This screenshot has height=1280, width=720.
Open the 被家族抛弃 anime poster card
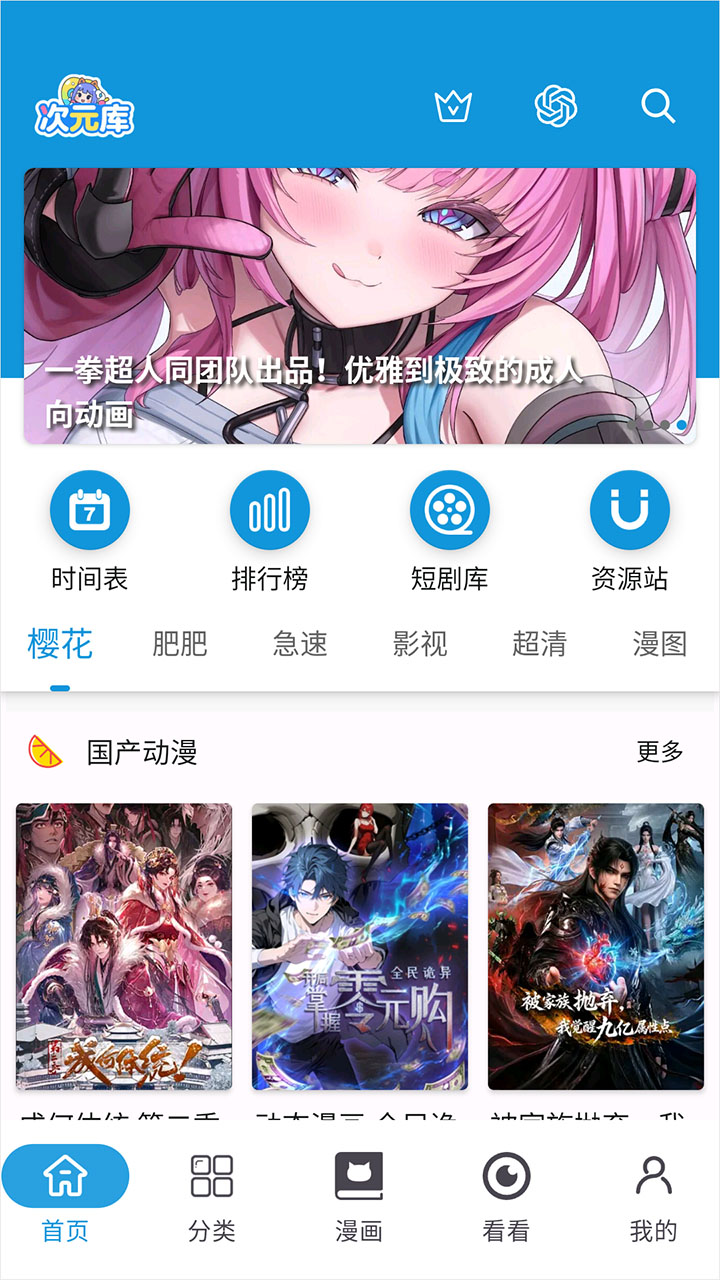pos(596,946)
